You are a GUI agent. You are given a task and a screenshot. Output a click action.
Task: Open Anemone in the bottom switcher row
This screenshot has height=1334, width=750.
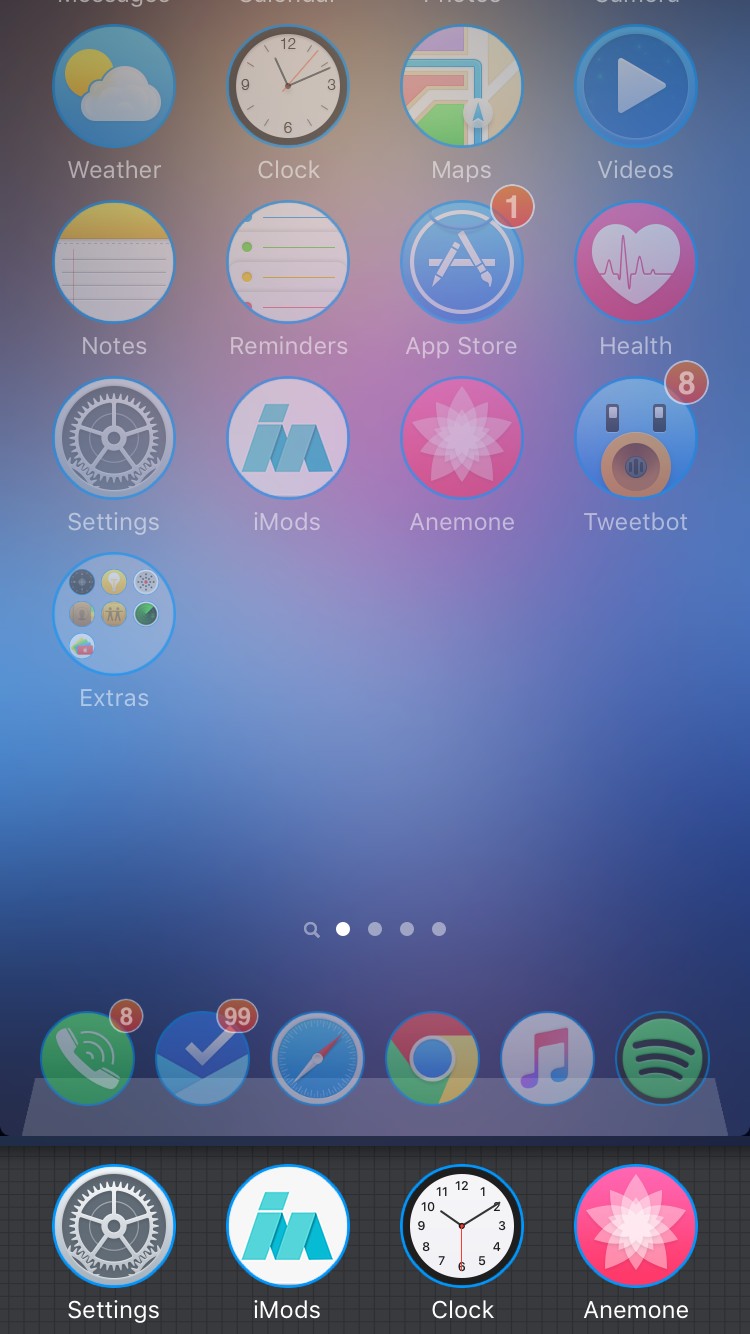tap(635, 1226)
